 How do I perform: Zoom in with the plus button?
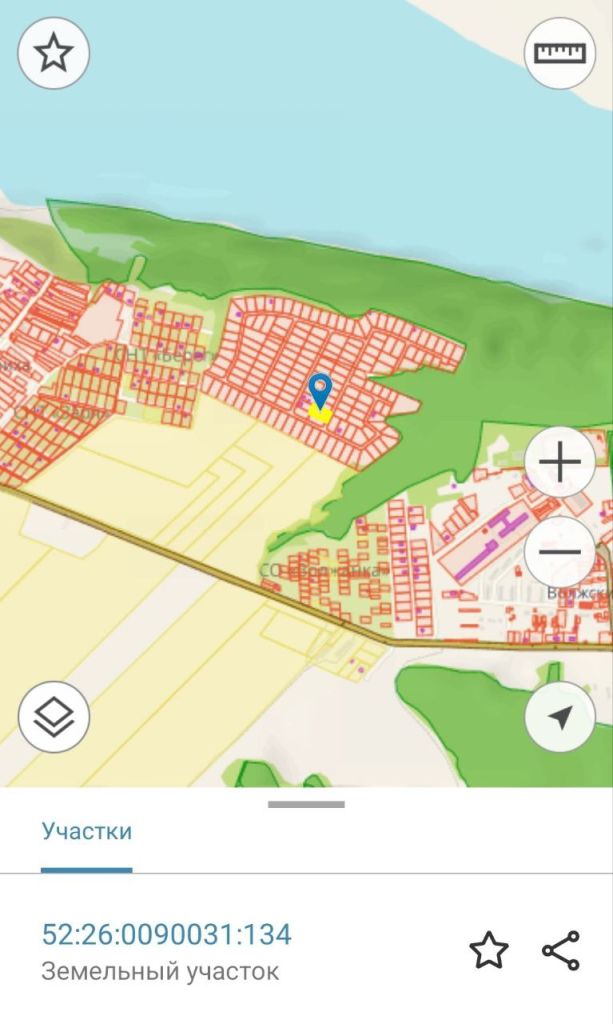(559, 462)
